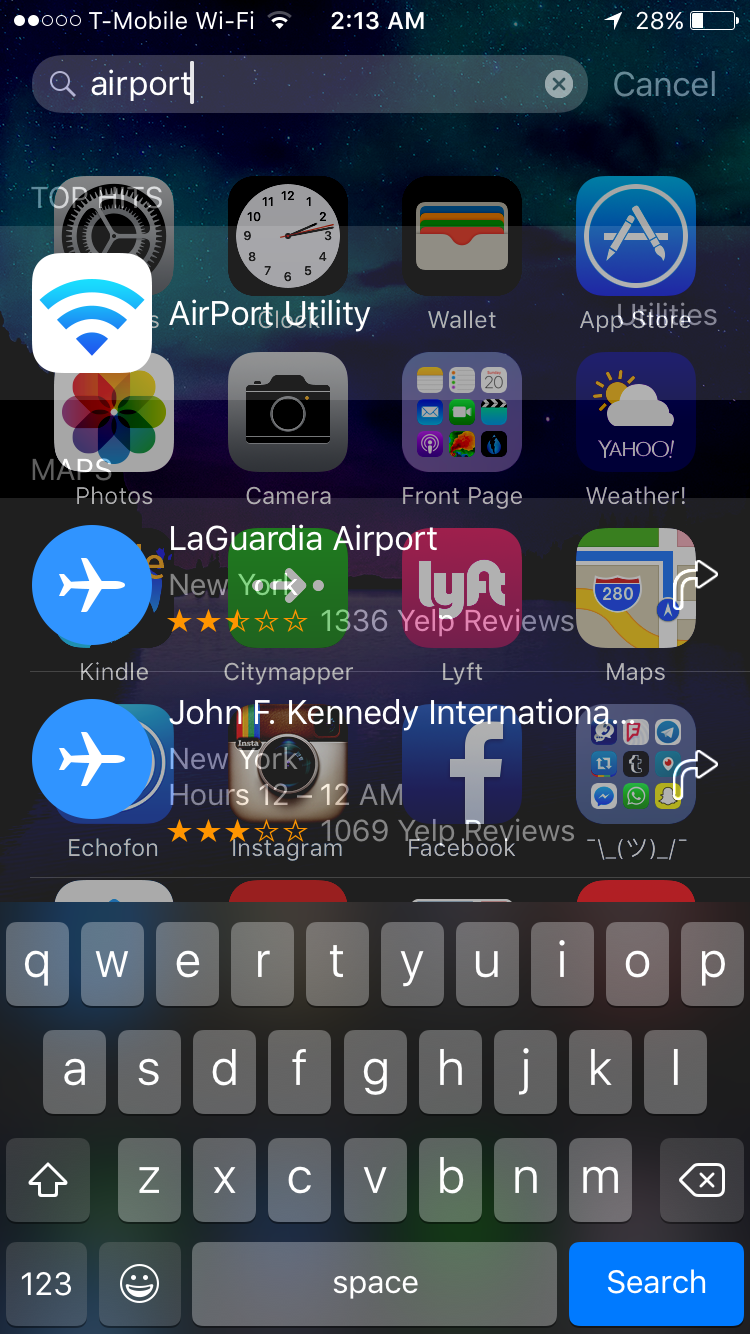Hit the blue Search key
Viewport: 750px width, 1334px height.
tap(656, 1283)
